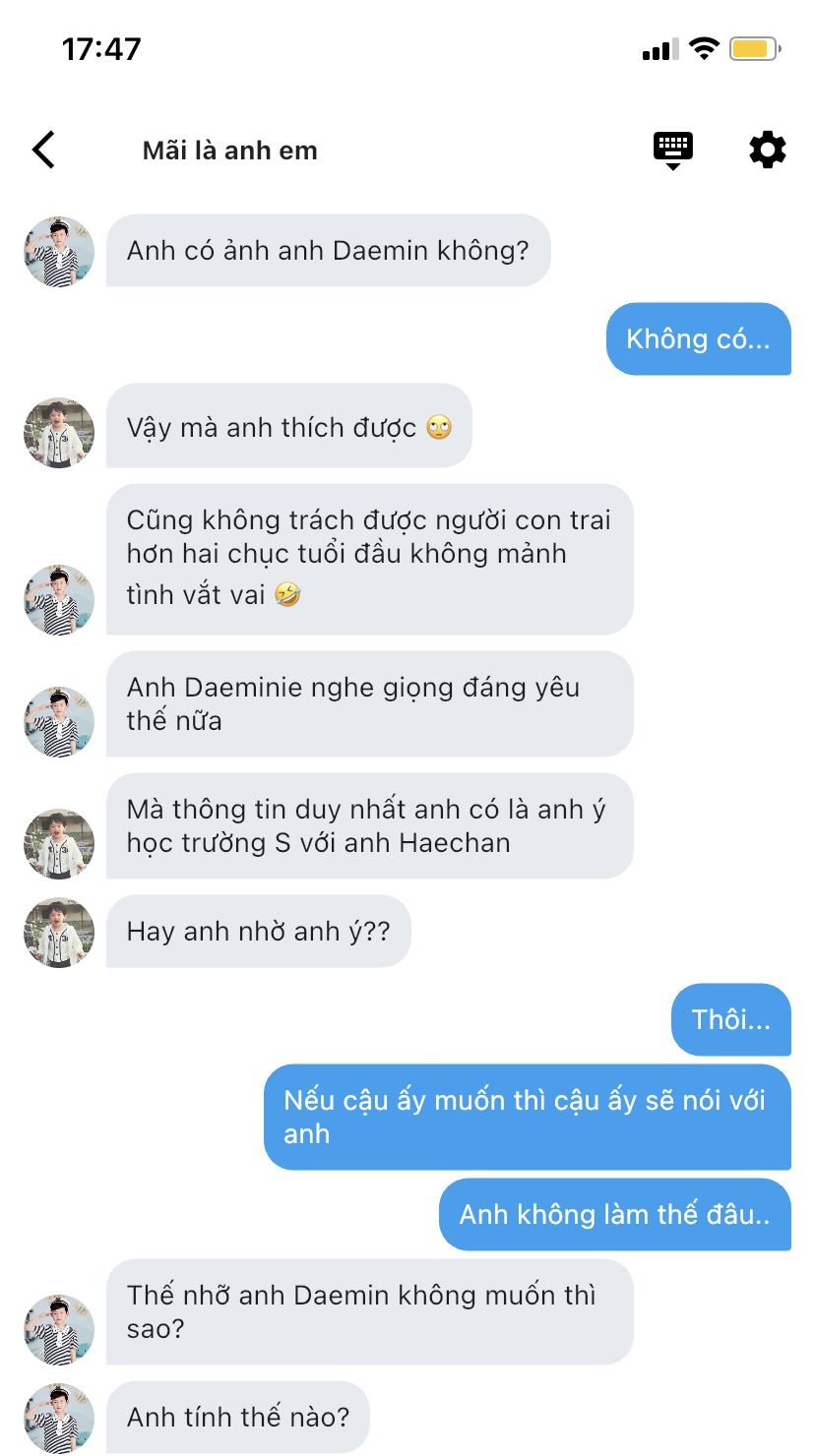Go back from the Mãi là anh em chat

pyautogui.click(x=44, y=151)
